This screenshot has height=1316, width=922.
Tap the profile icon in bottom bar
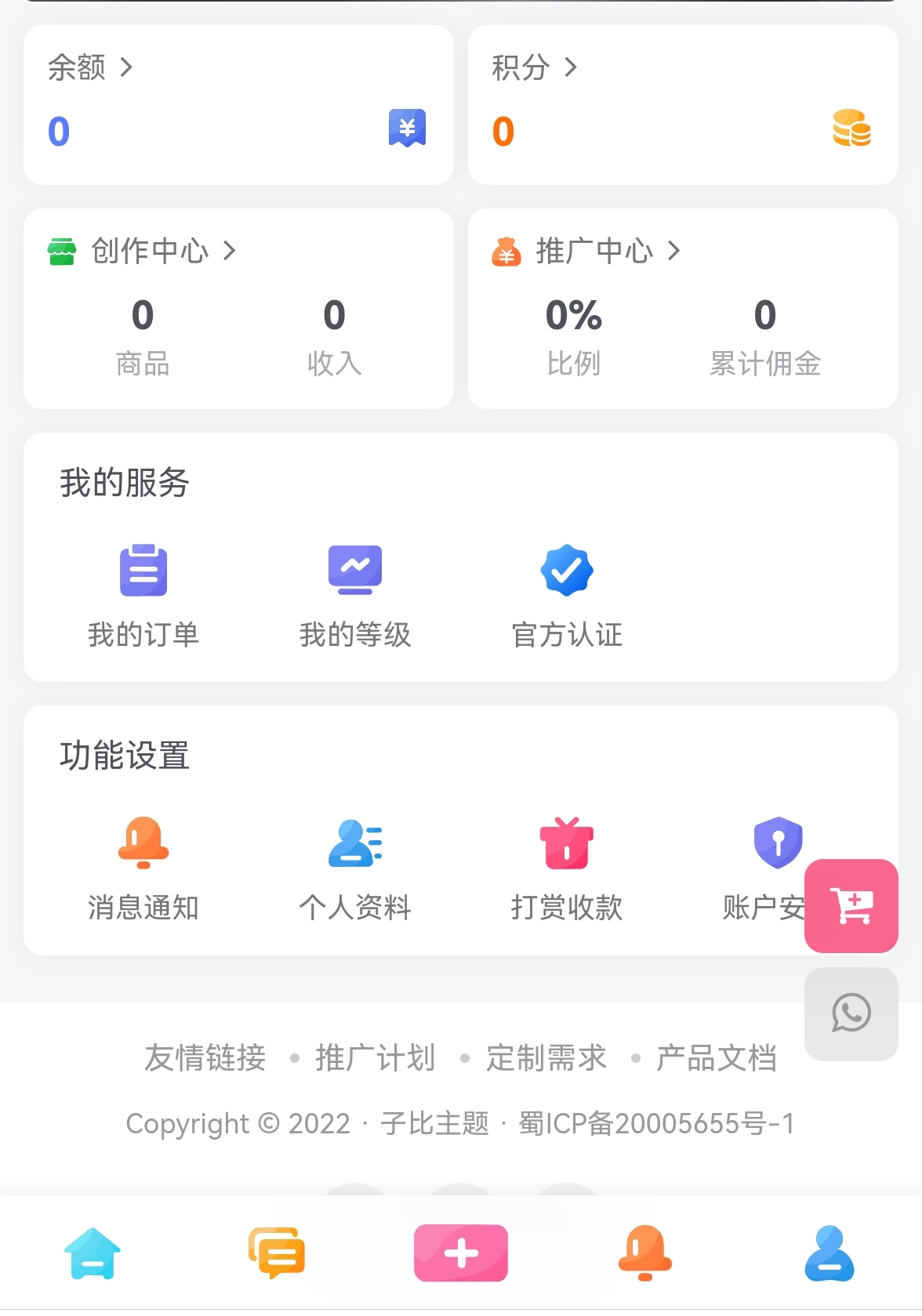[x=829, y=1251]
